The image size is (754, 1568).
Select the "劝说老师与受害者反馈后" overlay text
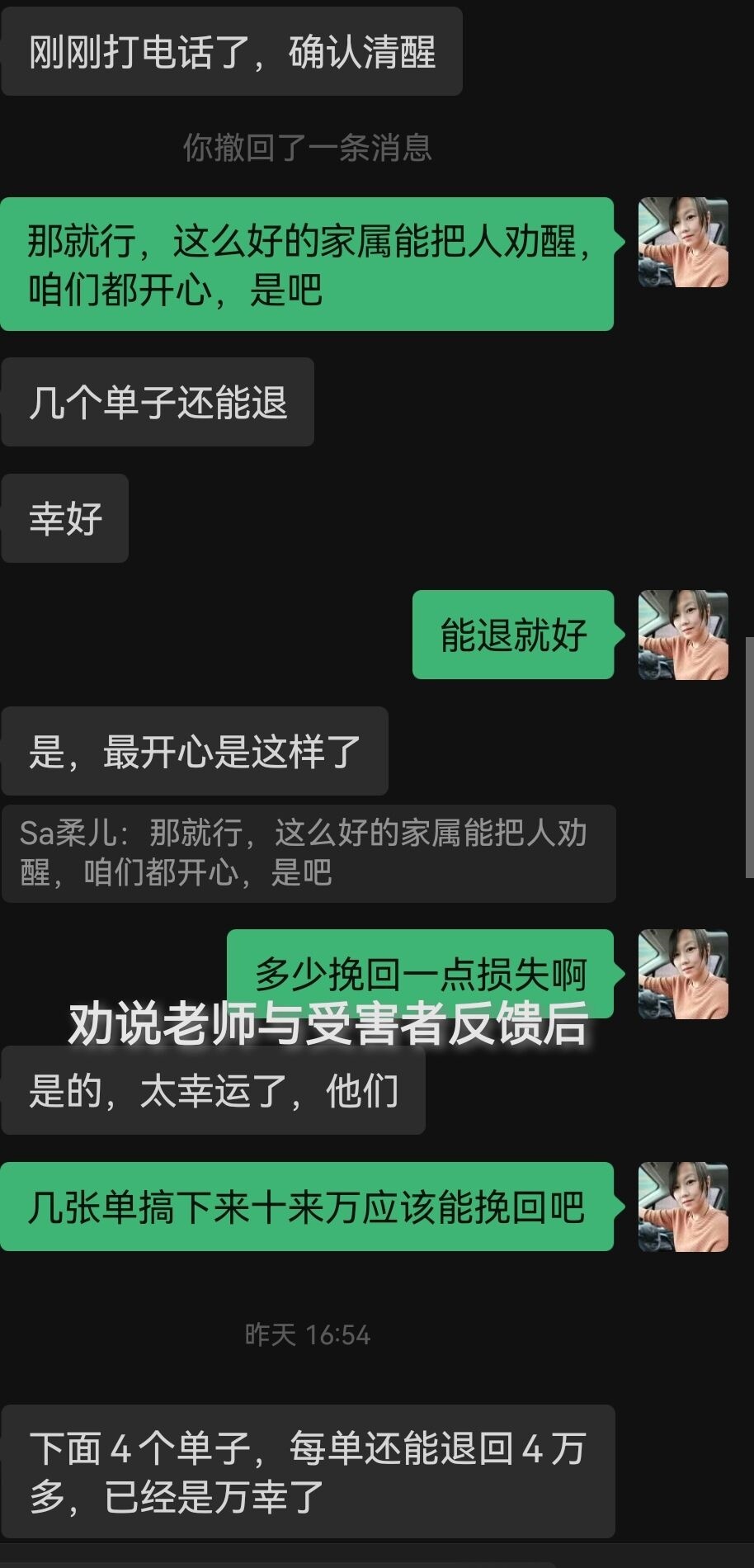[x=328, y=1026]
